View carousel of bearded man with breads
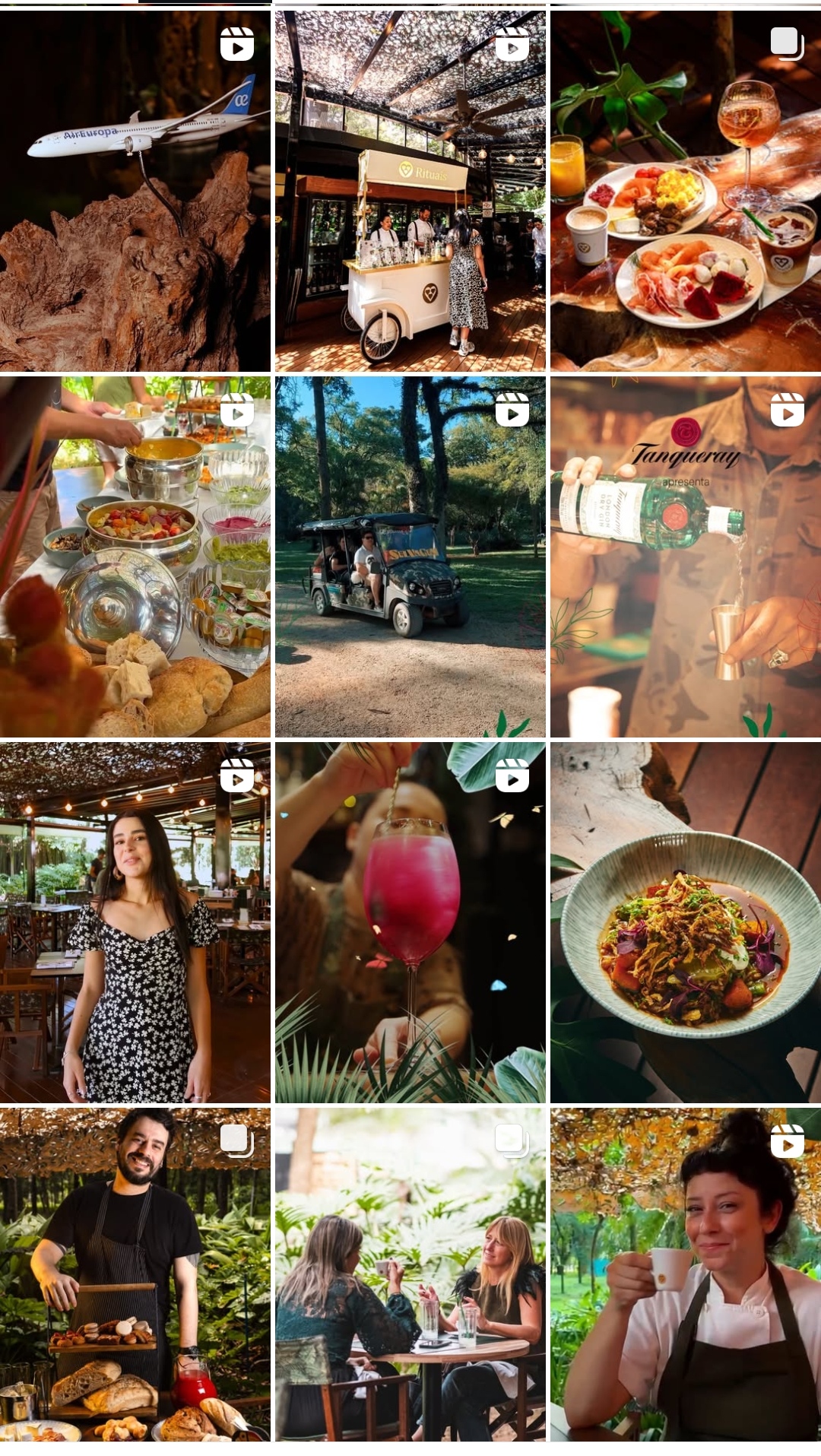The image size is (821, 1456). pos(135,1274)
